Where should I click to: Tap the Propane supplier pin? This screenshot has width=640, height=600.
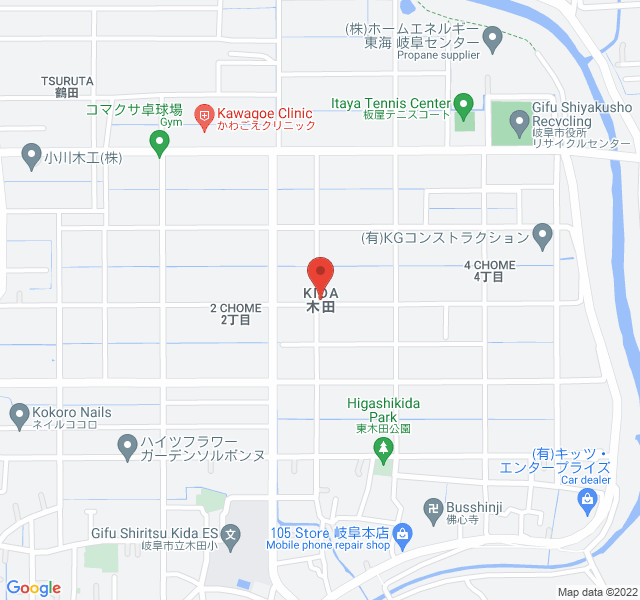coord(492,40)
